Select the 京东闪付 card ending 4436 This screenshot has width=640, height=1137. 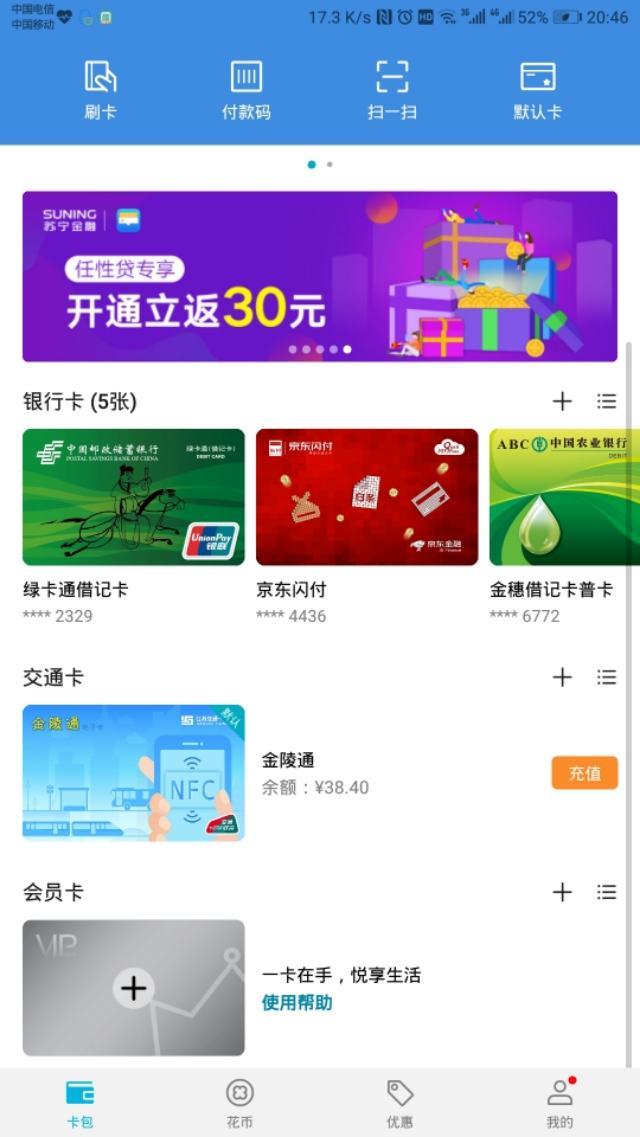(x=367, y=497)
